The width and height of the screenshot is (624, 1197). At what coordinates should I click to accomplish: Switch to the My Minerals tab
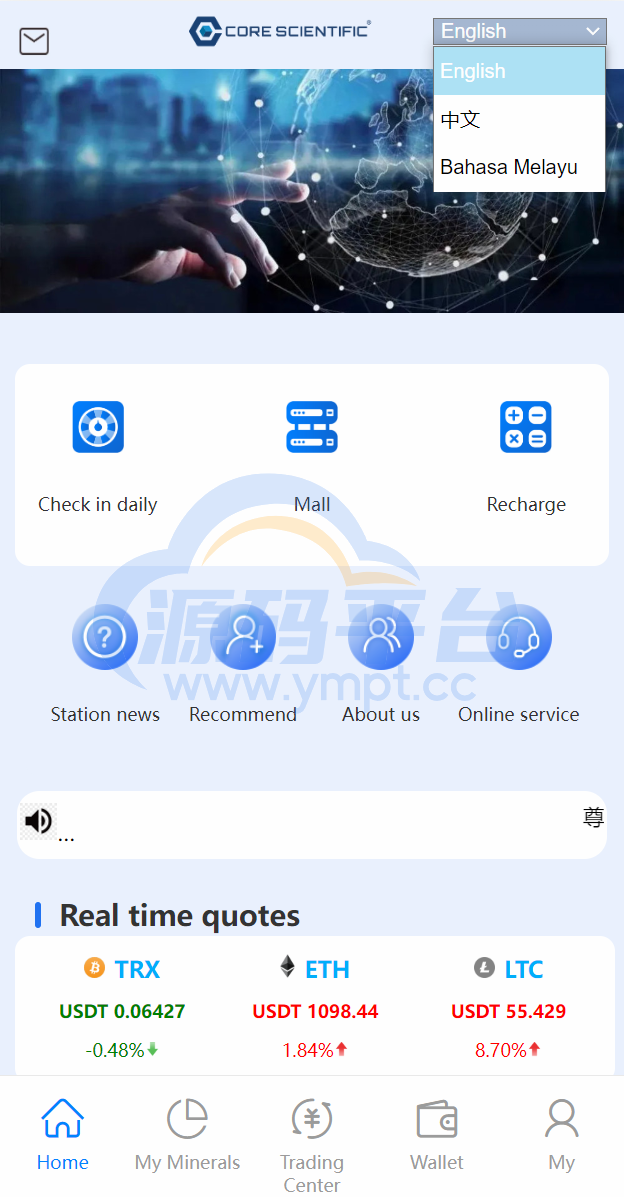(x=187, y=1135)
